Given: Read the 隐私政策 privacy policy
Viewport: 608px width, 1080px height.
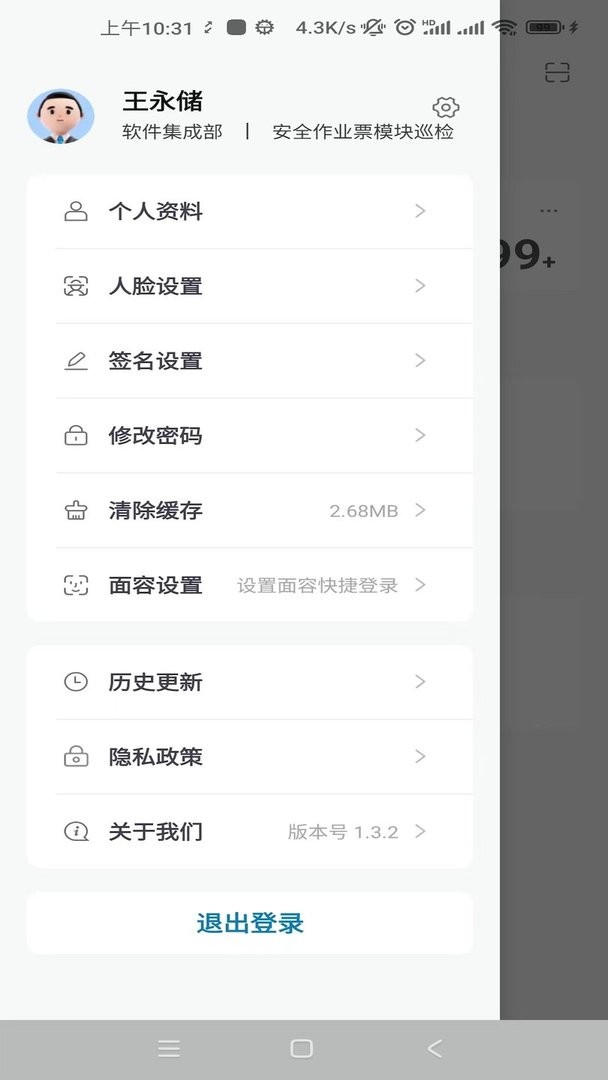Looking at the screenshot, I should tap(249, 757).
